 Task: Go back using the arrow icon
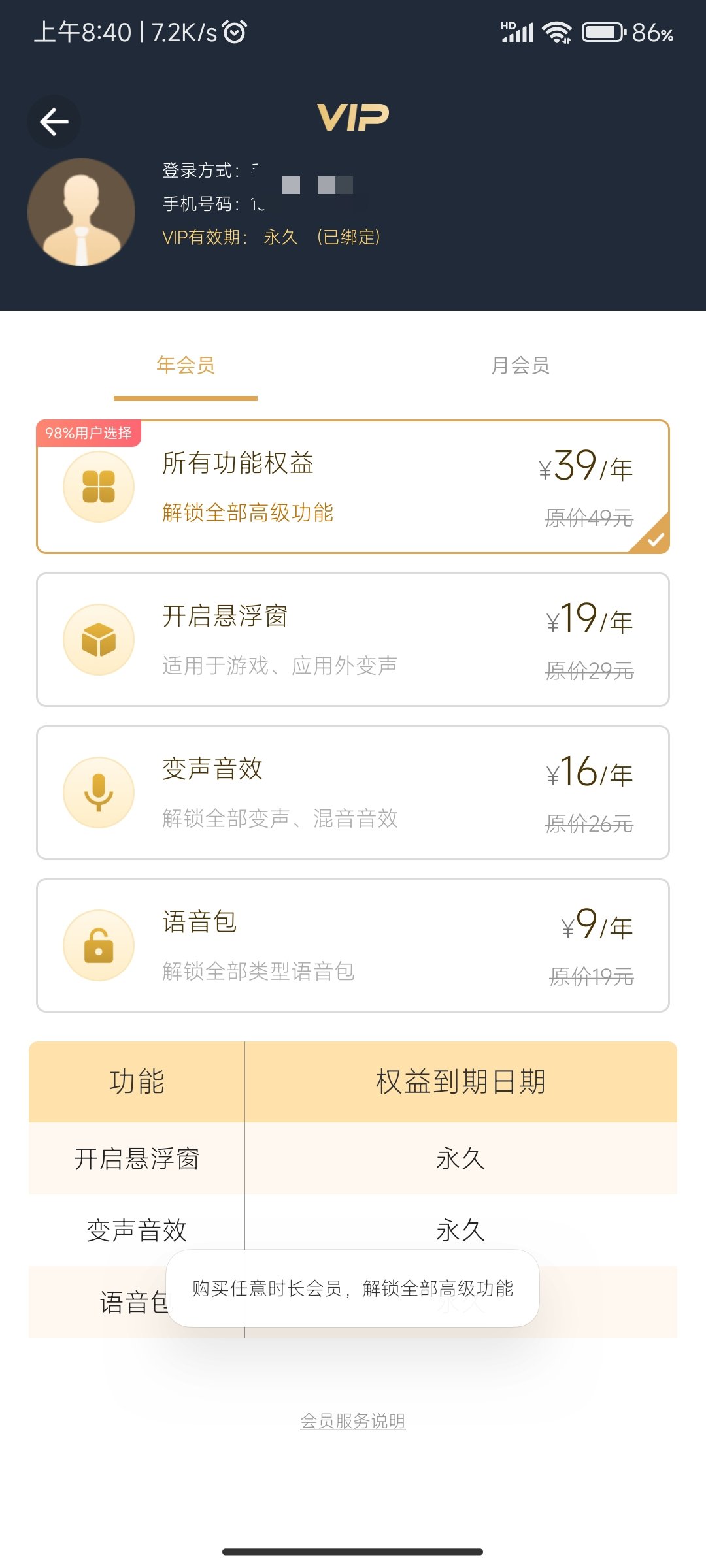coord(54,122)
